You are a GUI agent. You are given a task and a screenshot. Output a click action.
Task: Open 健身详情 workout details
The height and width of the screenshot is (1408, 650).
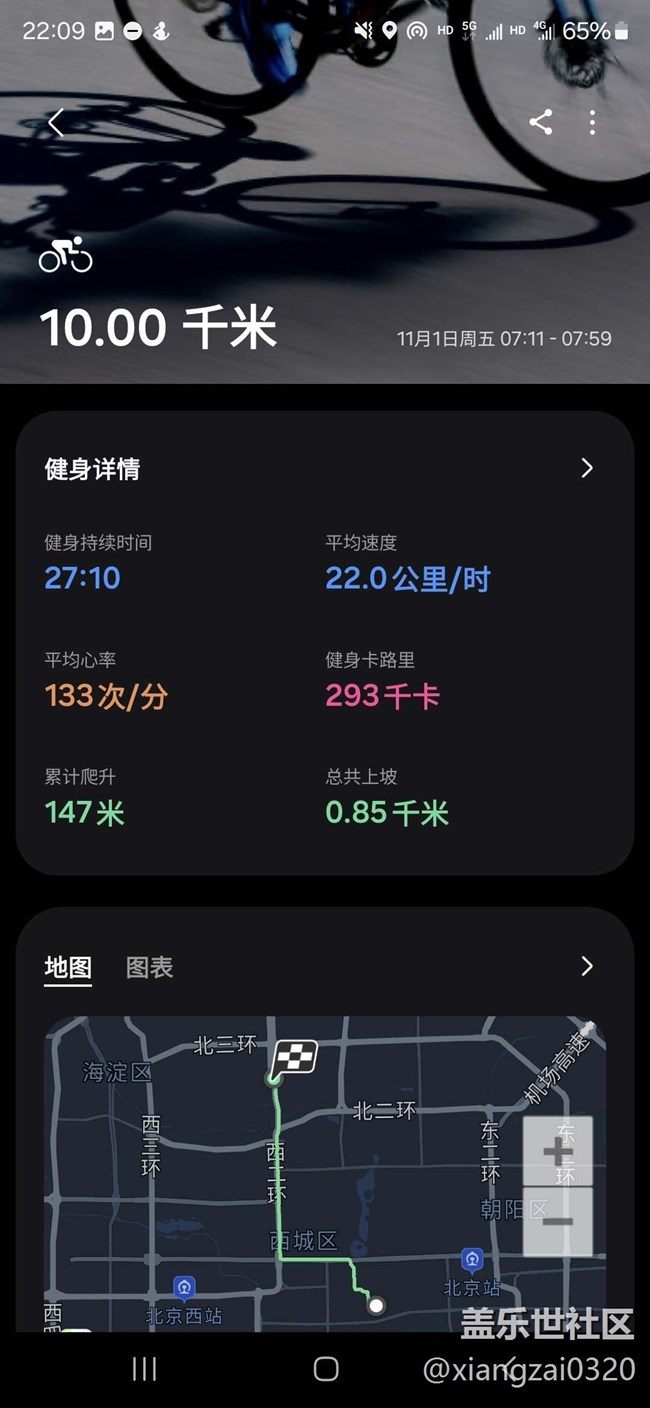coord(324,468)
